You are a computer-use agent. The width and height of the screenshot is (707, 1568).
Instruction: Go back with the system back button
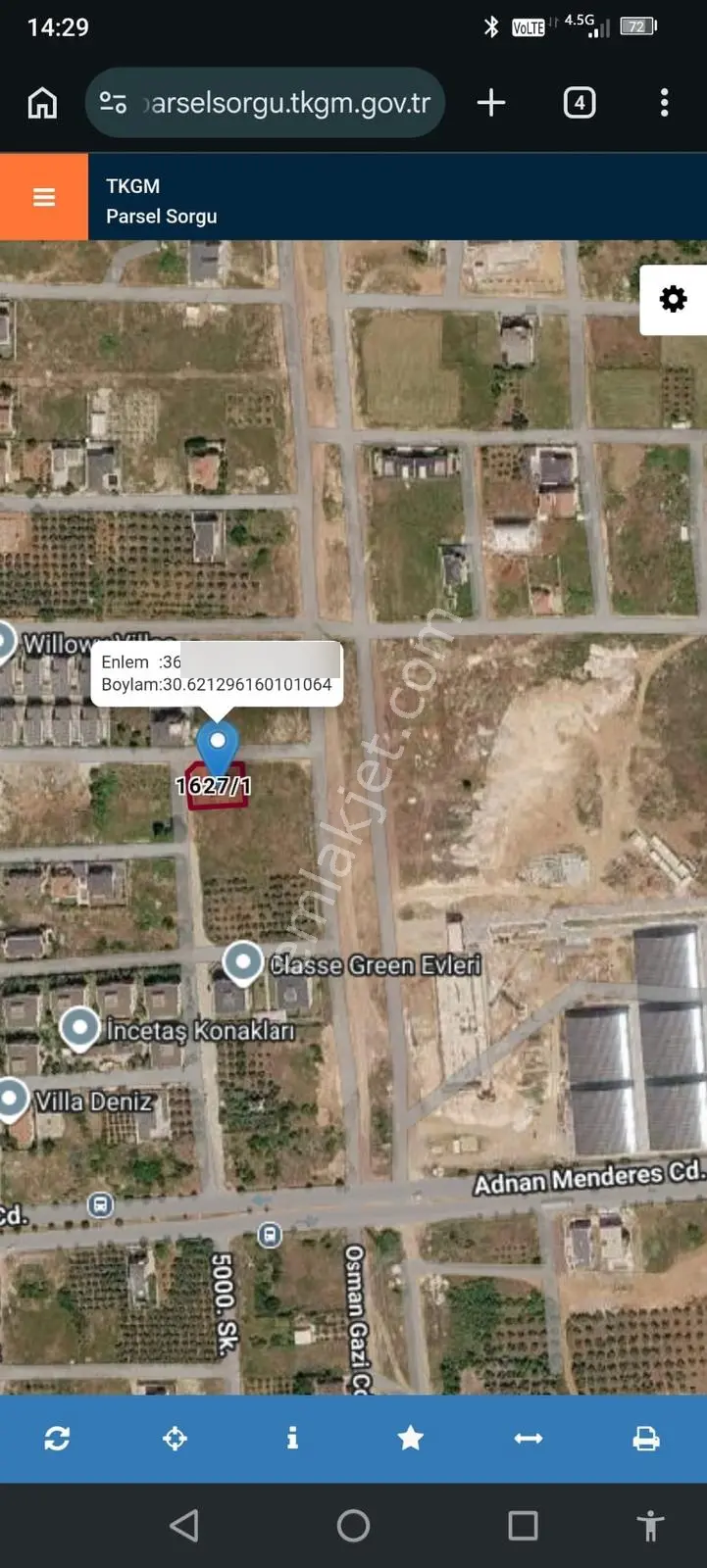coord(184,1525)
